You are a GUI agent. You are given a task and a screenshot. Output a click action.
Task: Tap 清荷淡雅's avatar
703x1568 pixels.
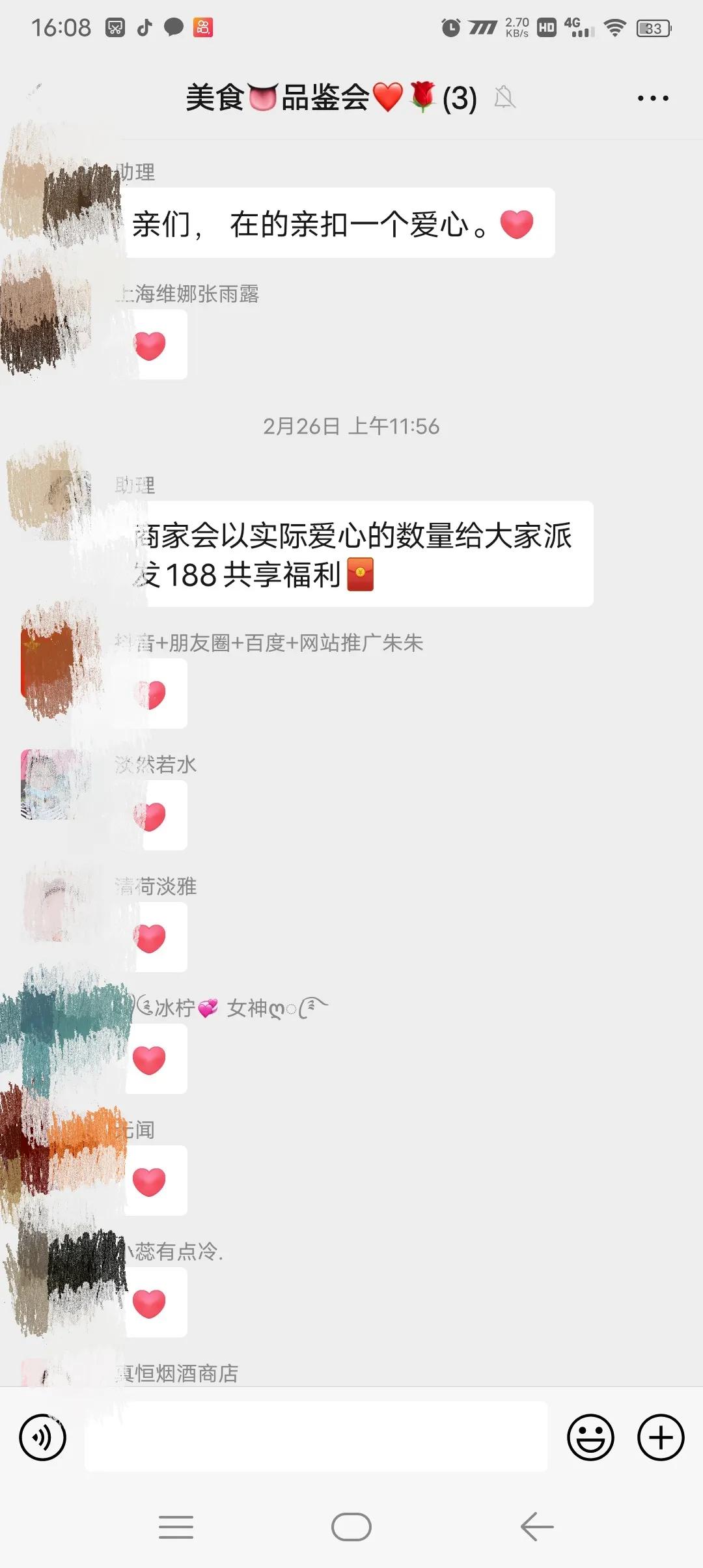52,908
